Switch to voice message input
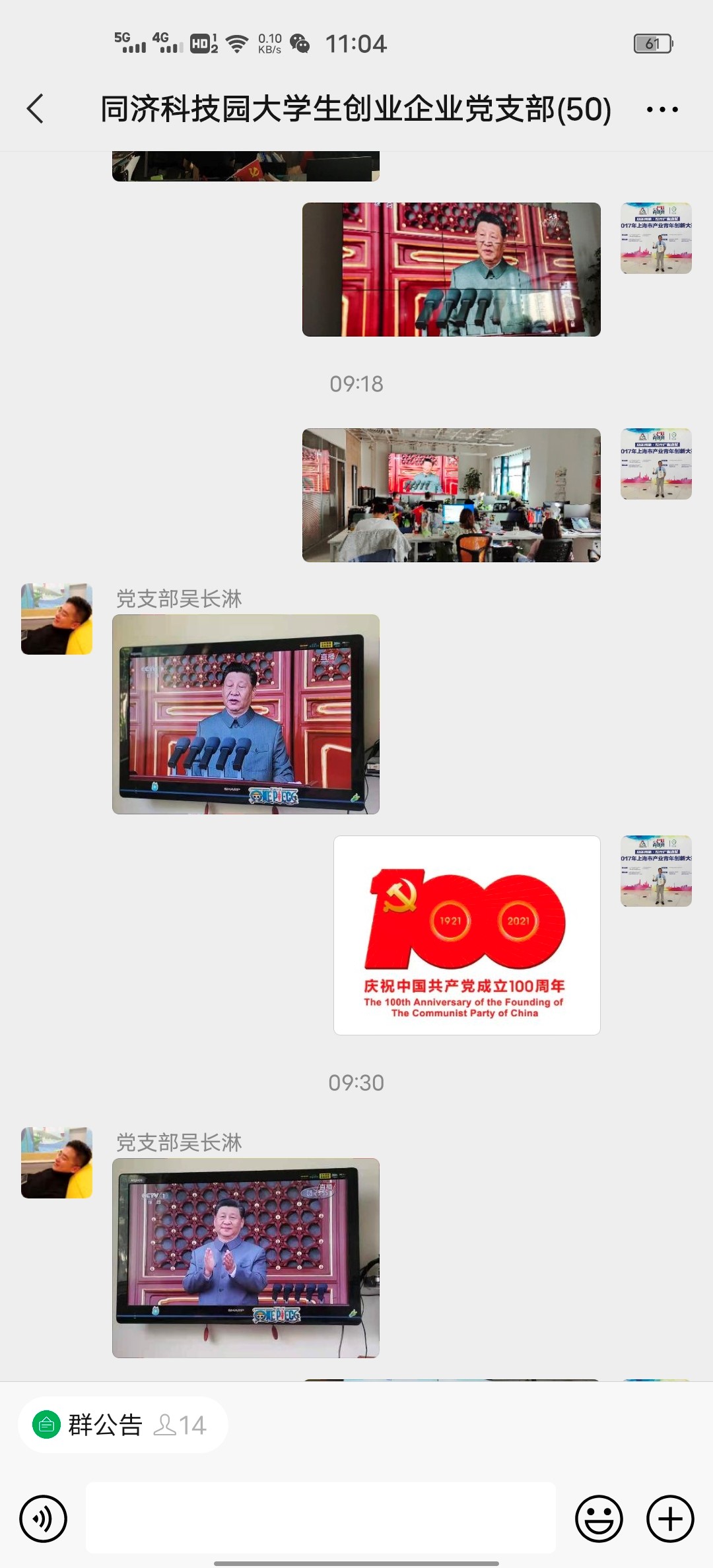The height and width of the screenshot is (1568, 713). click(x=44, y=1519)
